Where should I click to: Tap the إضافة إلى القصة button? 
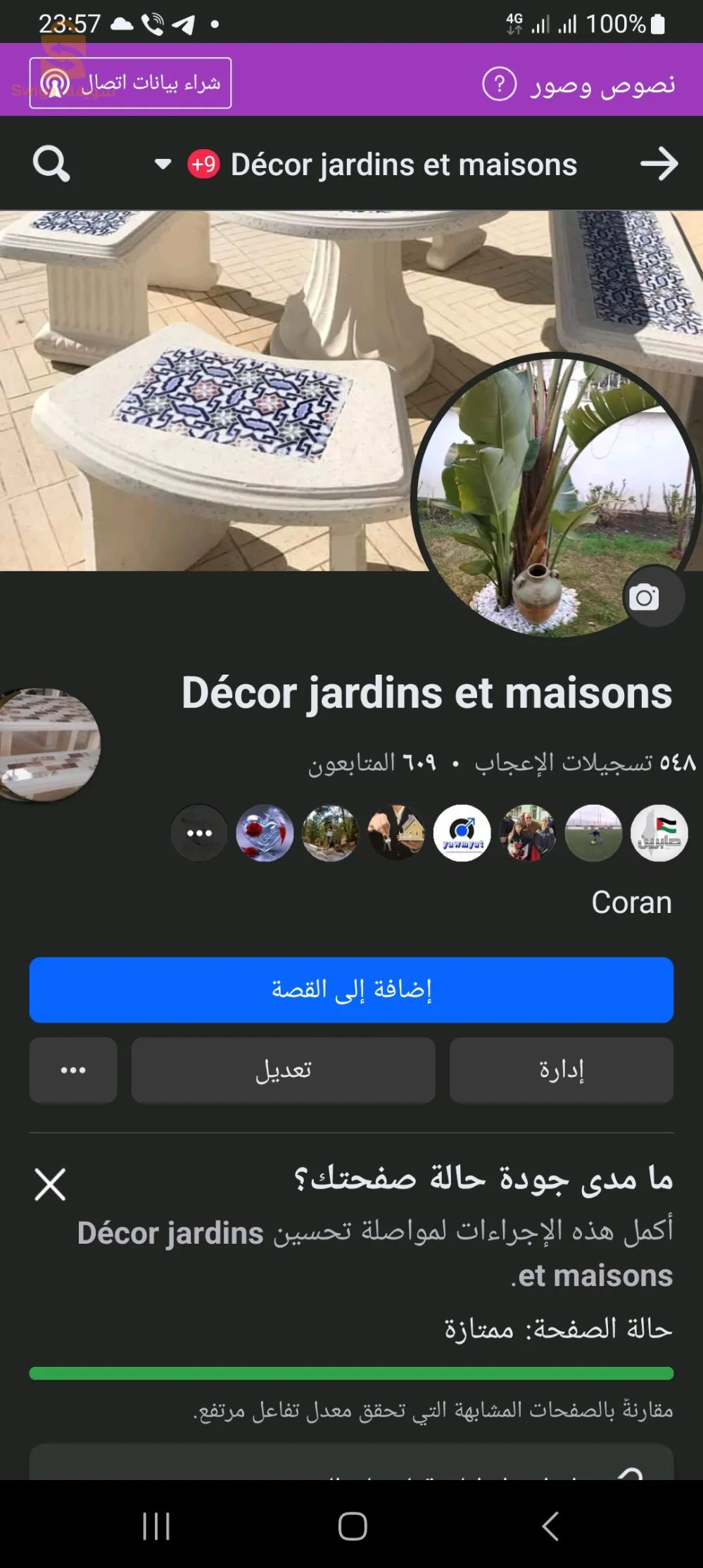tap(351, 990)
